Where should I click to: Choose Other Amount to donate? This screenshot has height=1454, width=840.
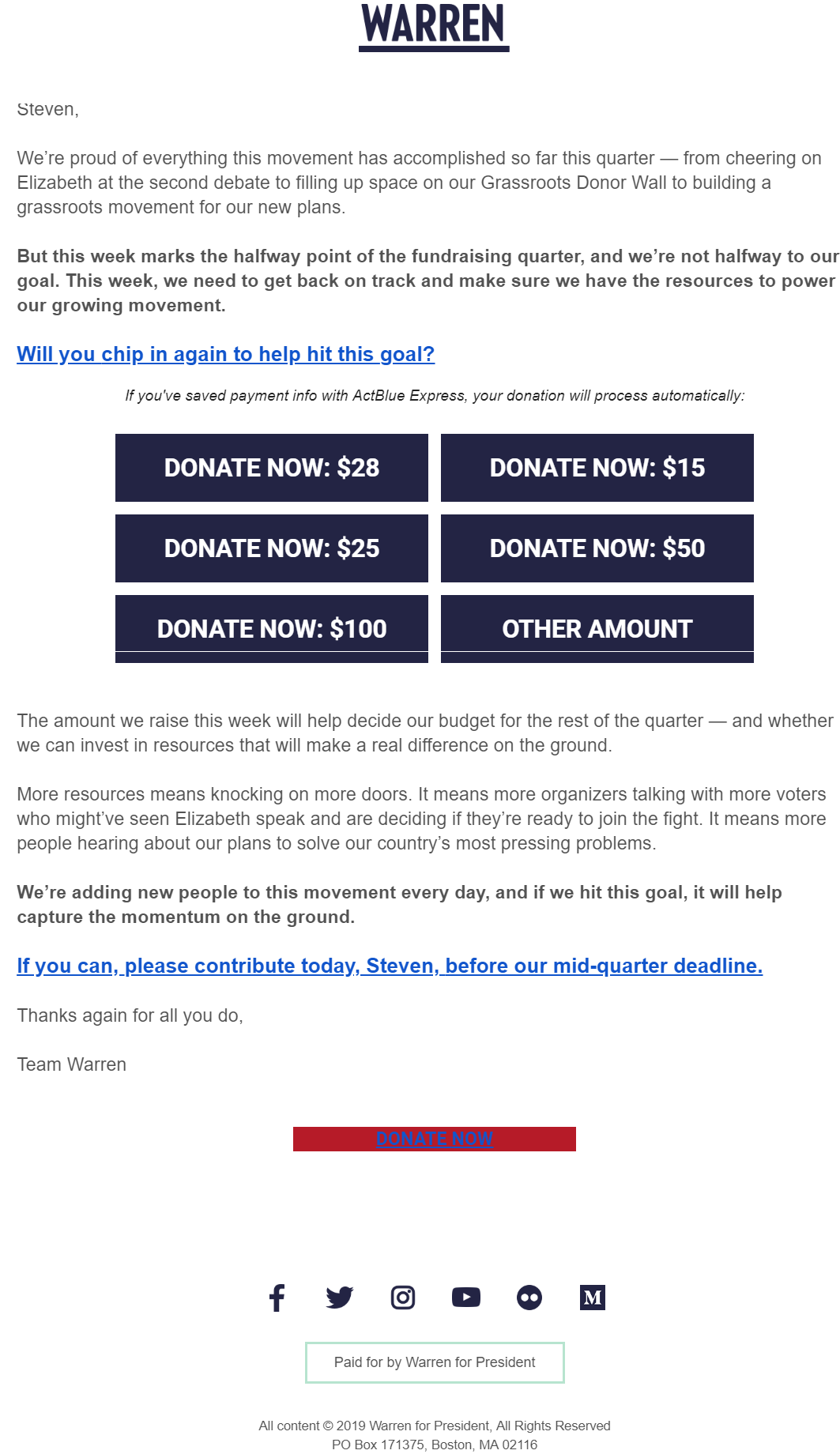(597, 629)
